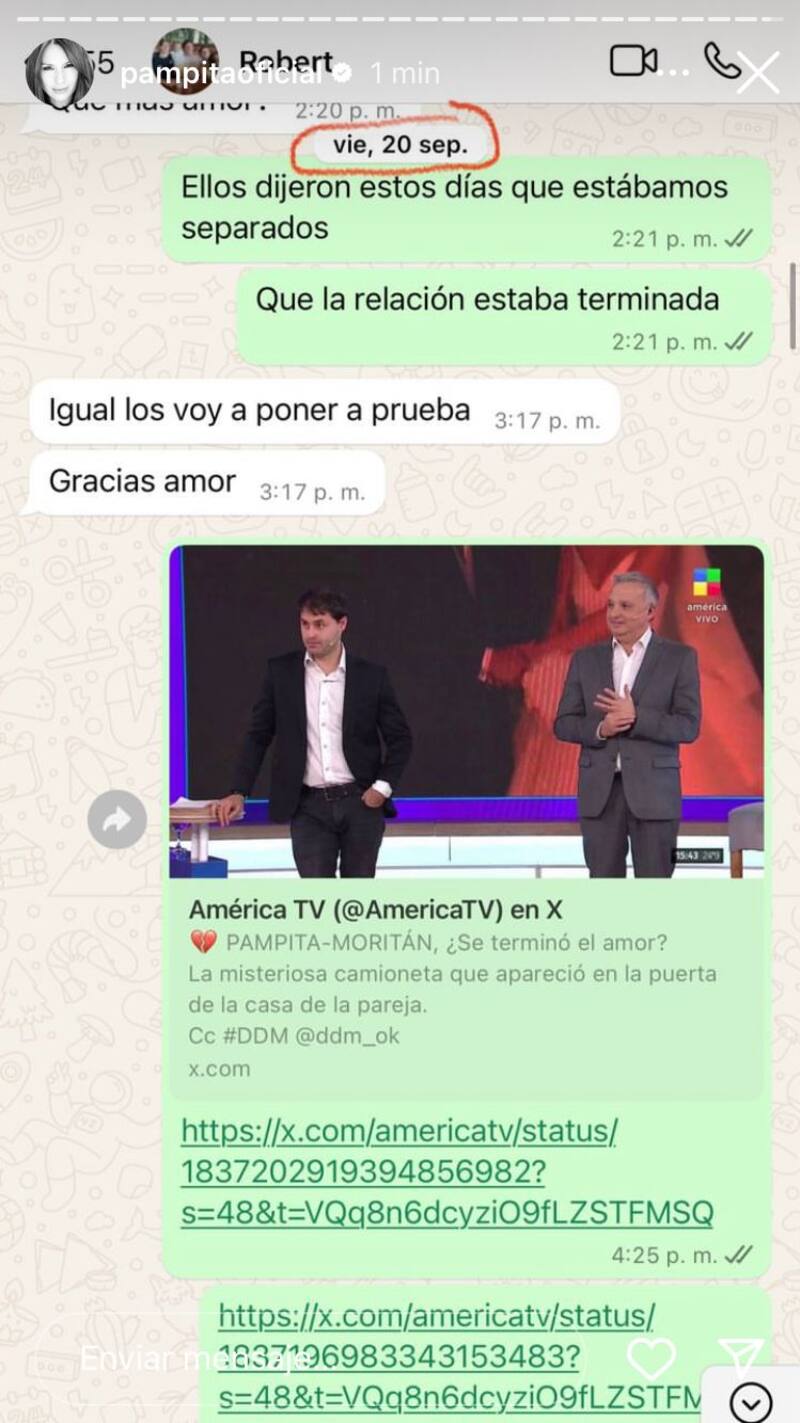Close the story viewer
This screenshot has width=800, height=1423.
758,73
